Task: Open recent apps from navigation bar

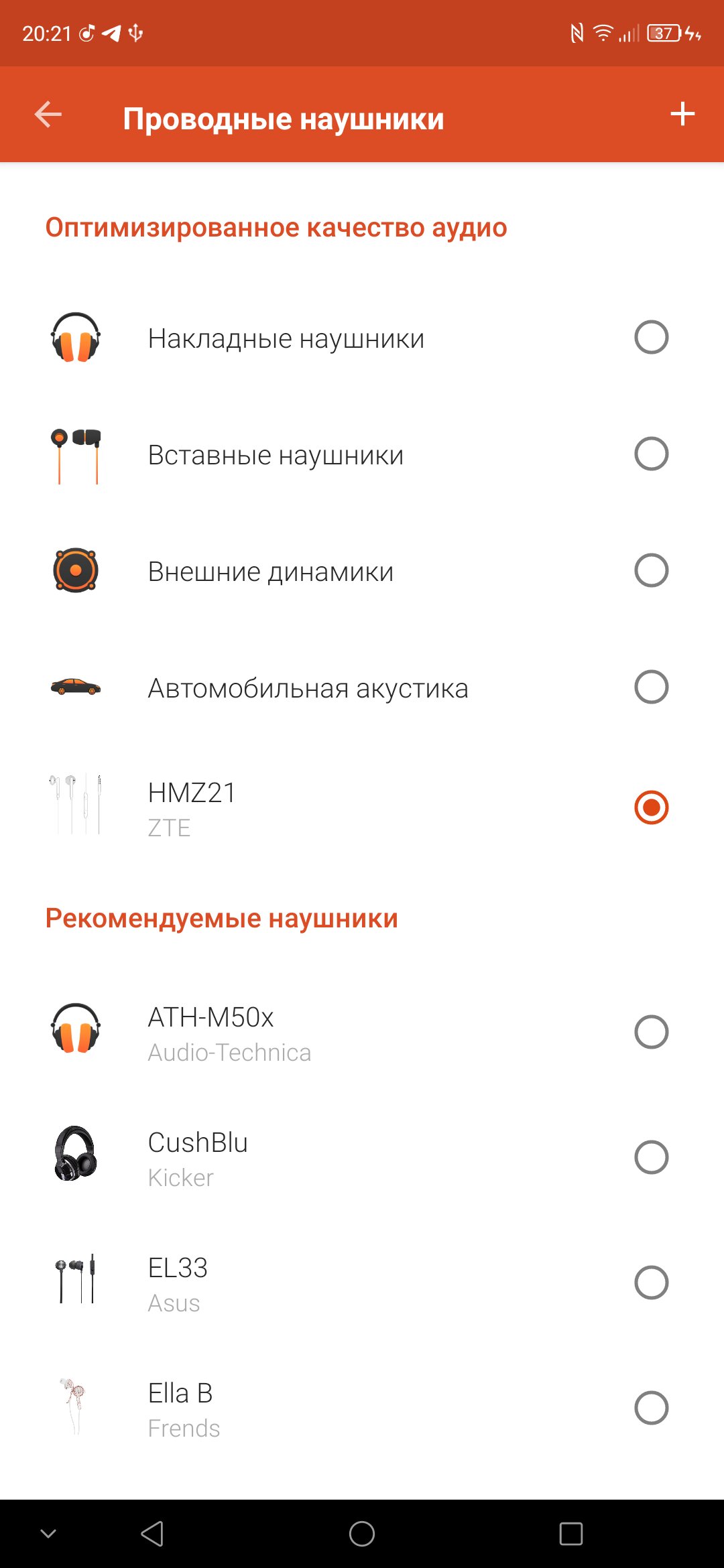Action: (571, 1533)
